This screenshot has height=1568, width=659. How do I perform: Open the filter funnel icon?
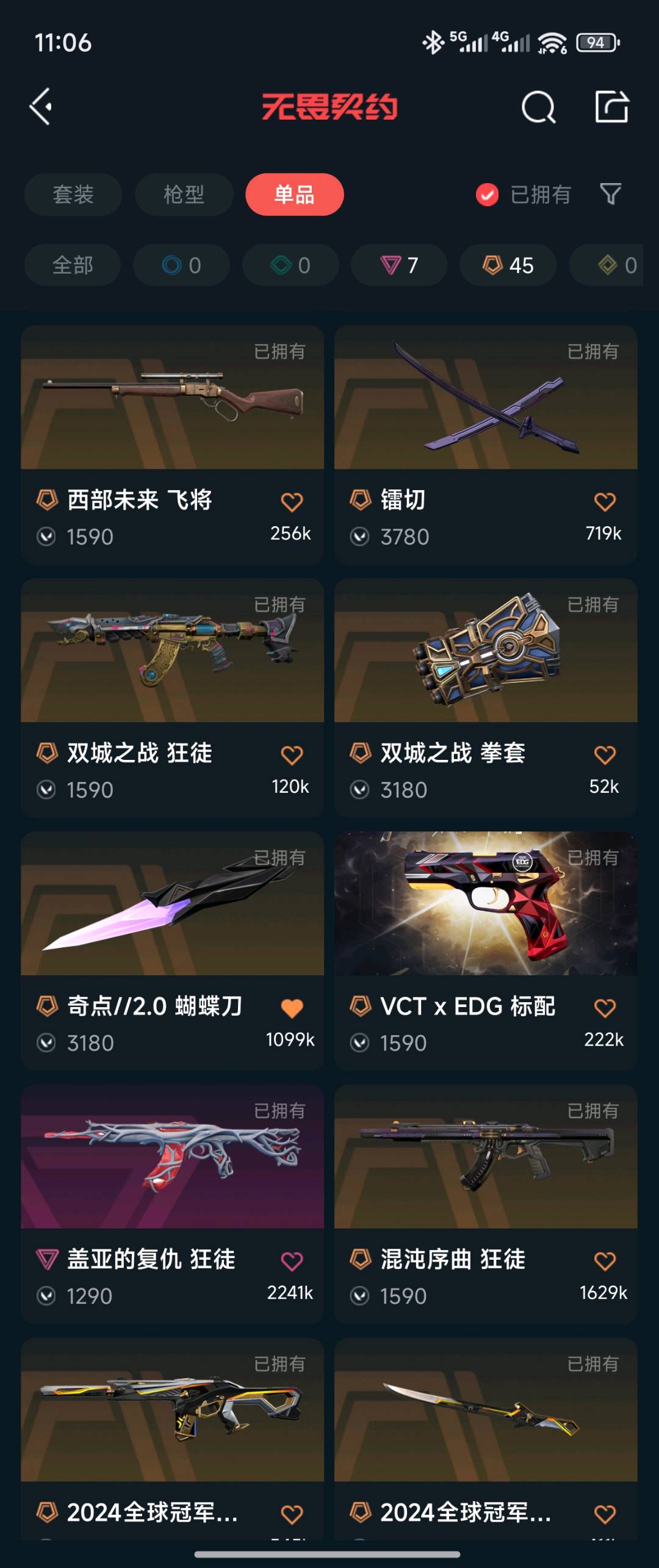(610, 195)
